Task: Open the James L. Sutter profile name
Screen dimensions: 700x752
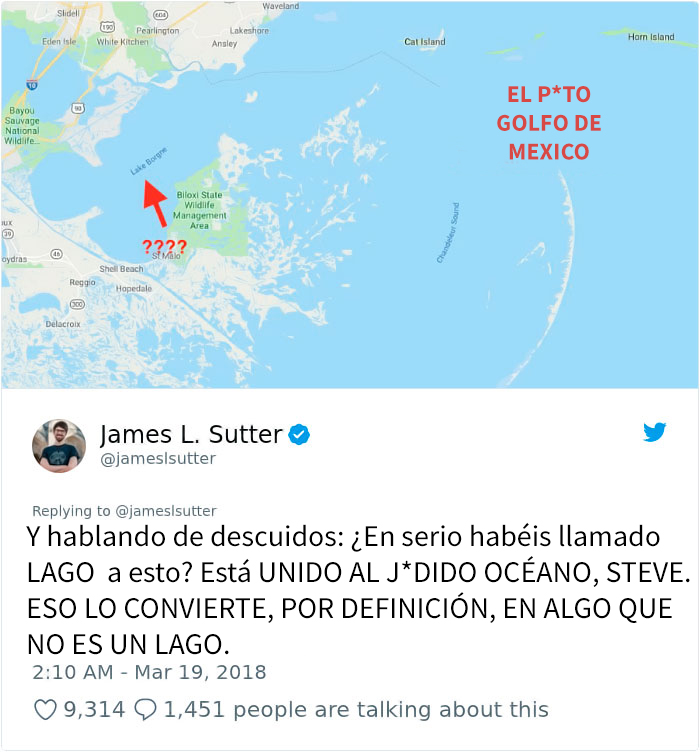Action: click(x=192, y=434)
